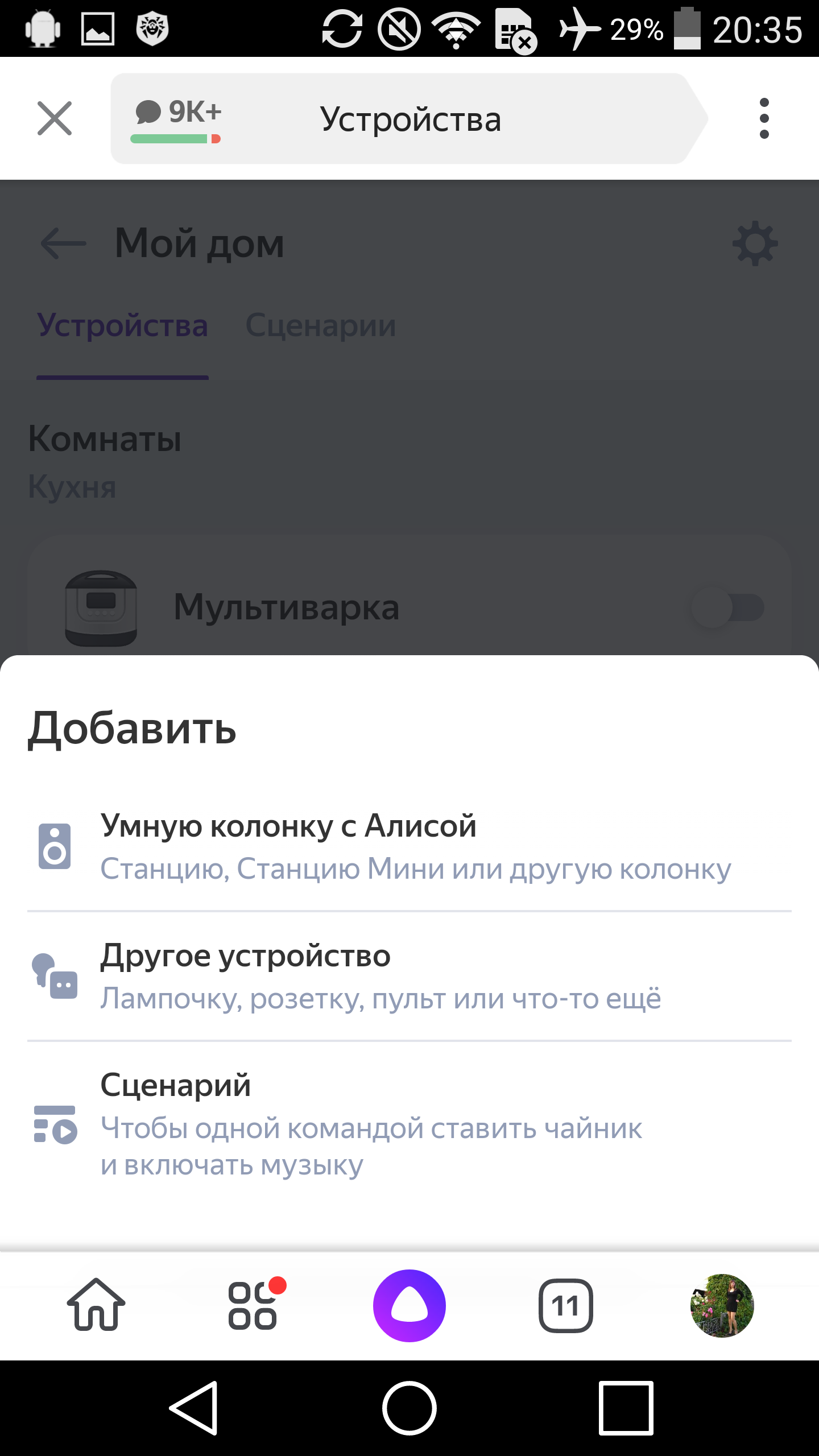View the 11 open tabs

click(565, 1305)
